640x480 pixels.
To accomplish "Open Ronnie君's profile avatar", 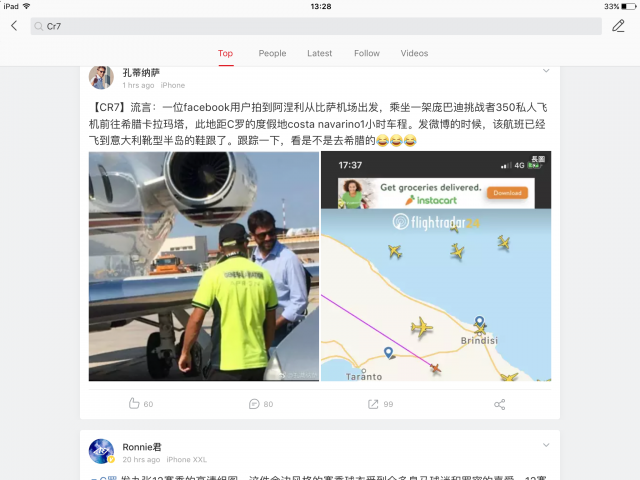I will coord(101,451).
